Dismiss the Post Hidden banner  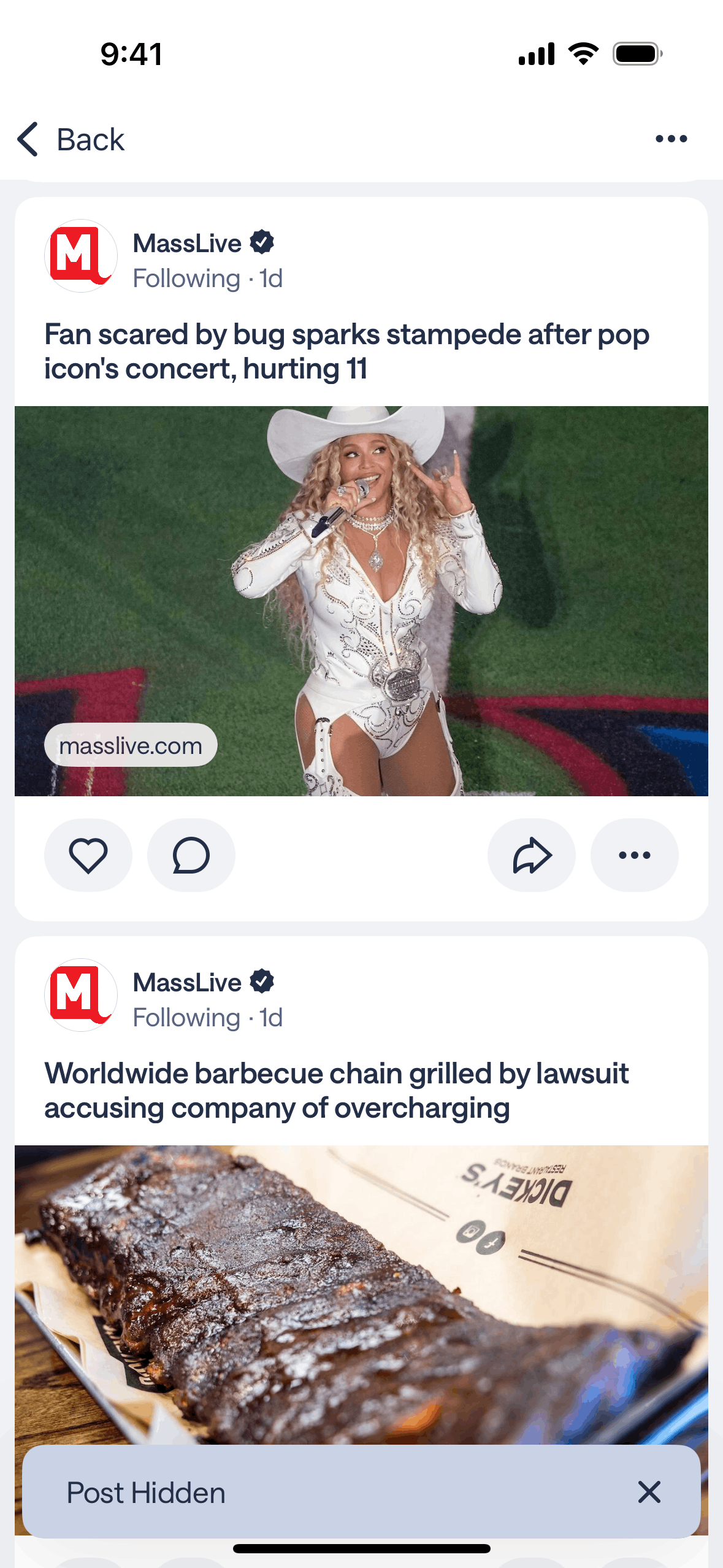pyautogui.click(x=649, y=1492)
